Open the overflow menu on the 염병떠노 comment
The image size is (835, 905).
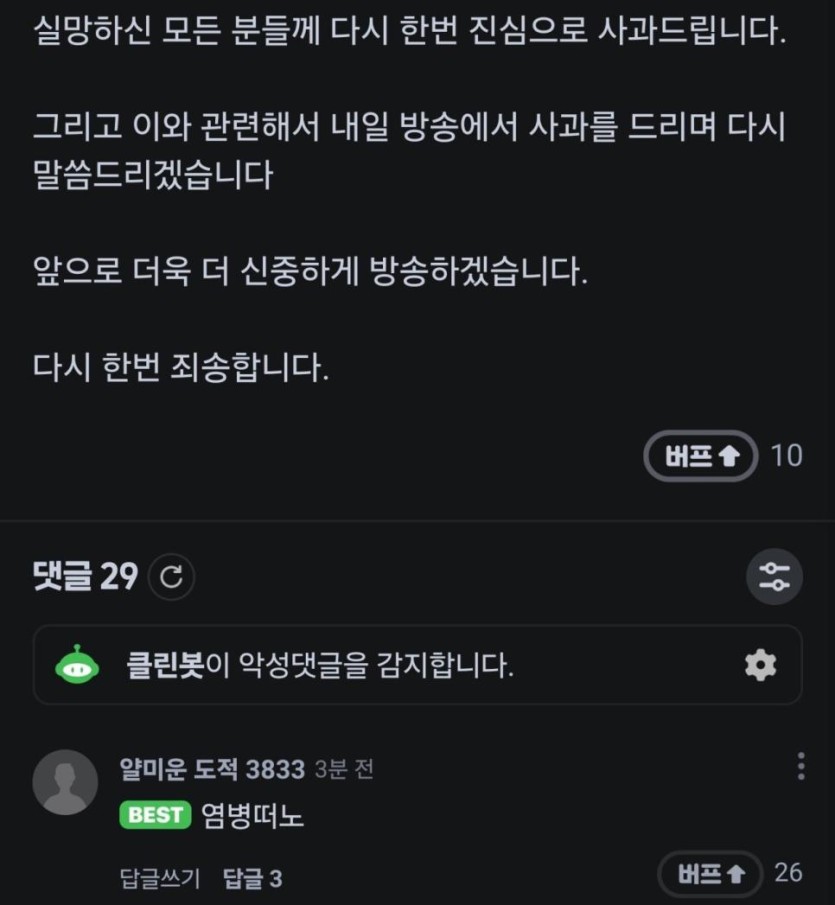tap(801, 766)
